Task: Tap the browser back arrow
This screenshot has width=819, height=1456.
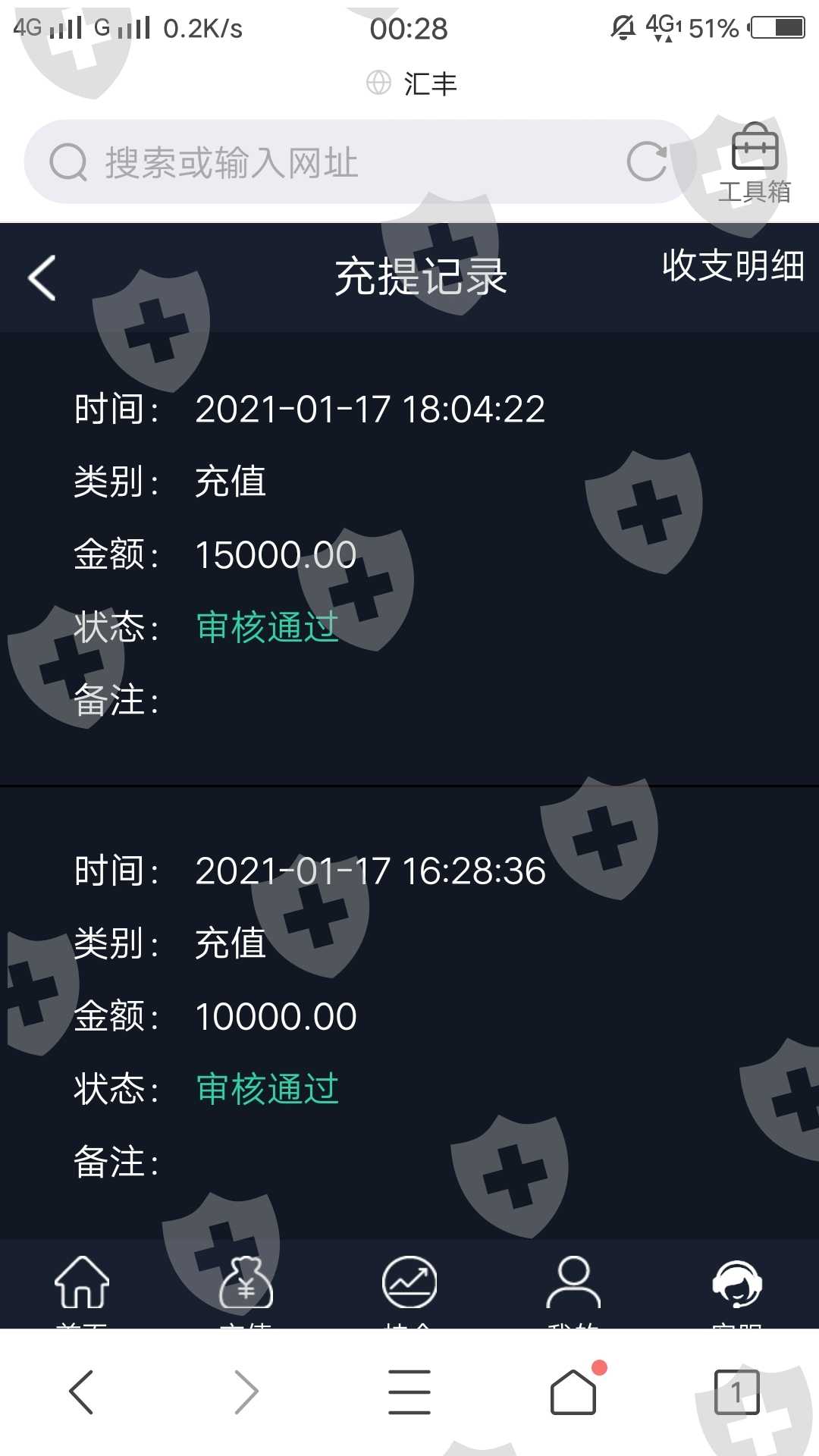Action: 81,1392
